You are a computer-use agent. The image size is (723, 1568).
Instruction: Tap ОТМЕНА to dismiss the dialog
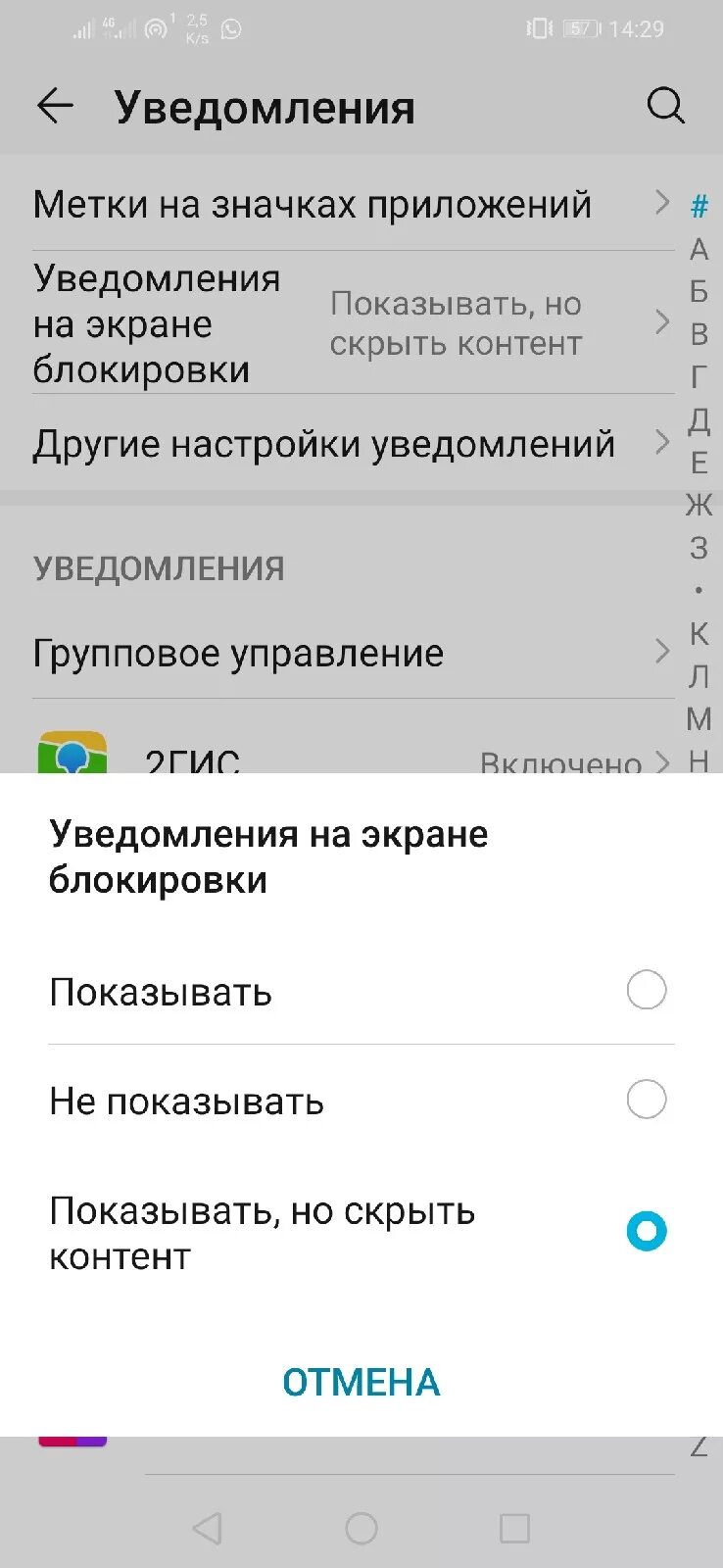click(361, 1383)
